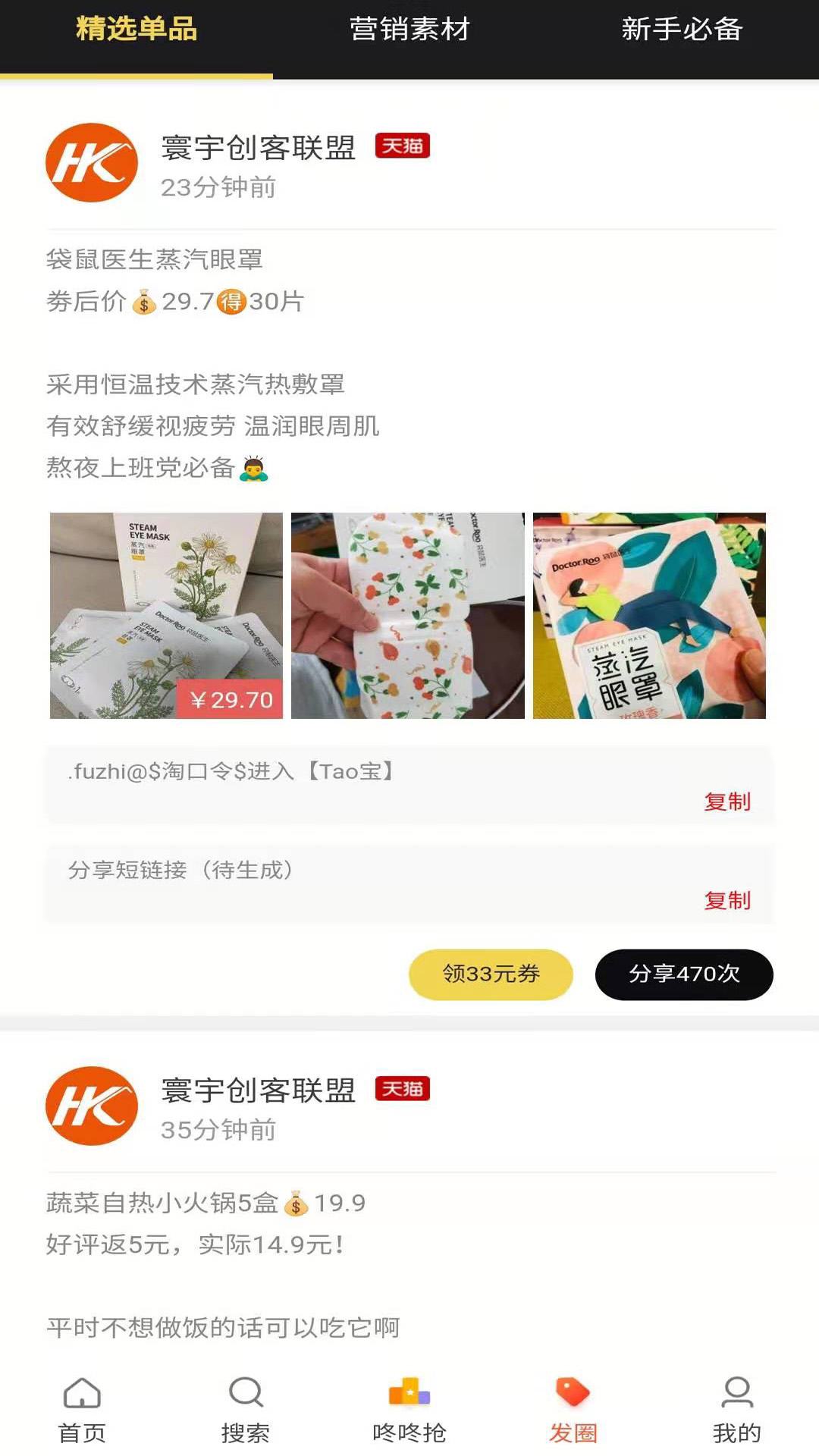This screenshot has width=819, height=1456.
Task: Select the 精选单品 tab
Action: (x=136, y=30)
